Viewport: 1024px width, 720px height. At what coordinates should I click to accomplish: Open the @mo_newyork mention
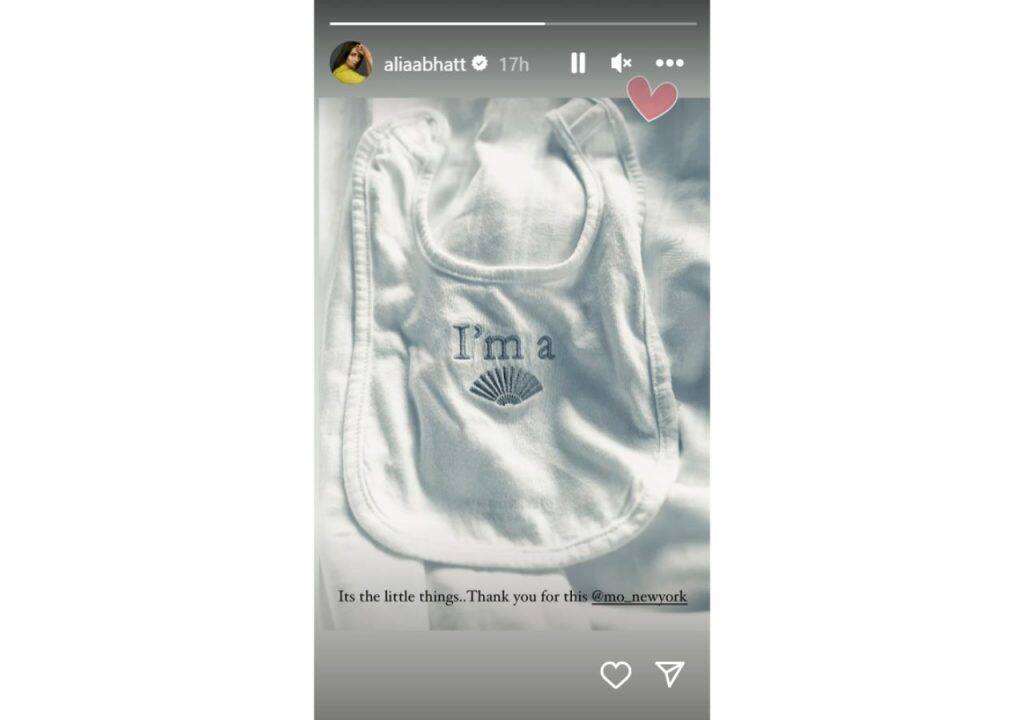pos(638,597)
